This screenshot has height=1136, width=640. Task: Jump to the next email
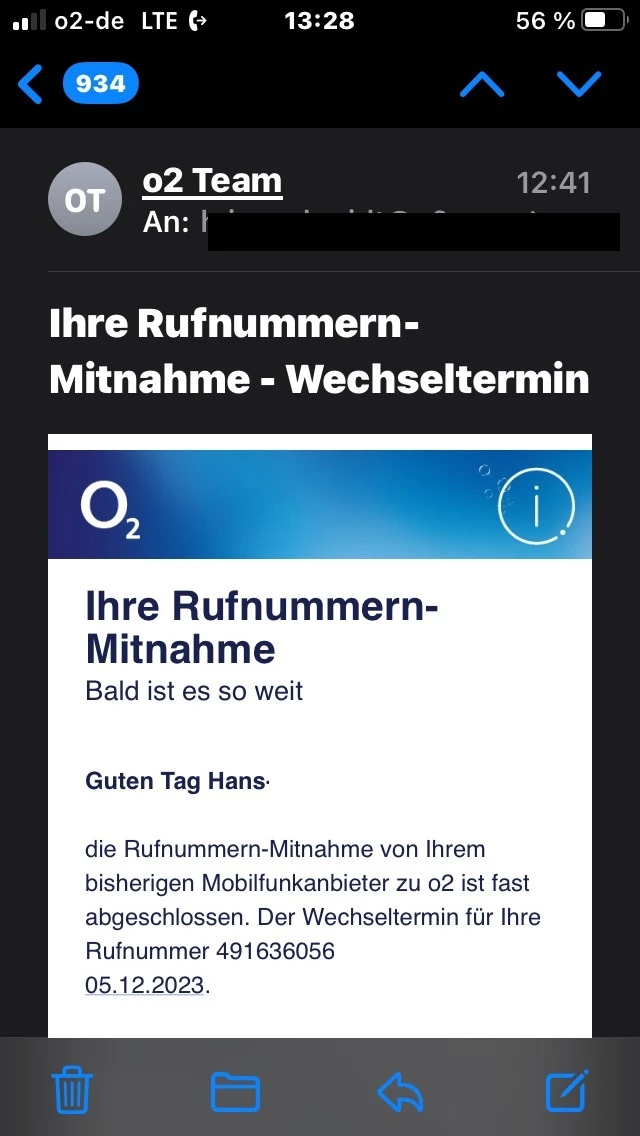click(579, 85)
